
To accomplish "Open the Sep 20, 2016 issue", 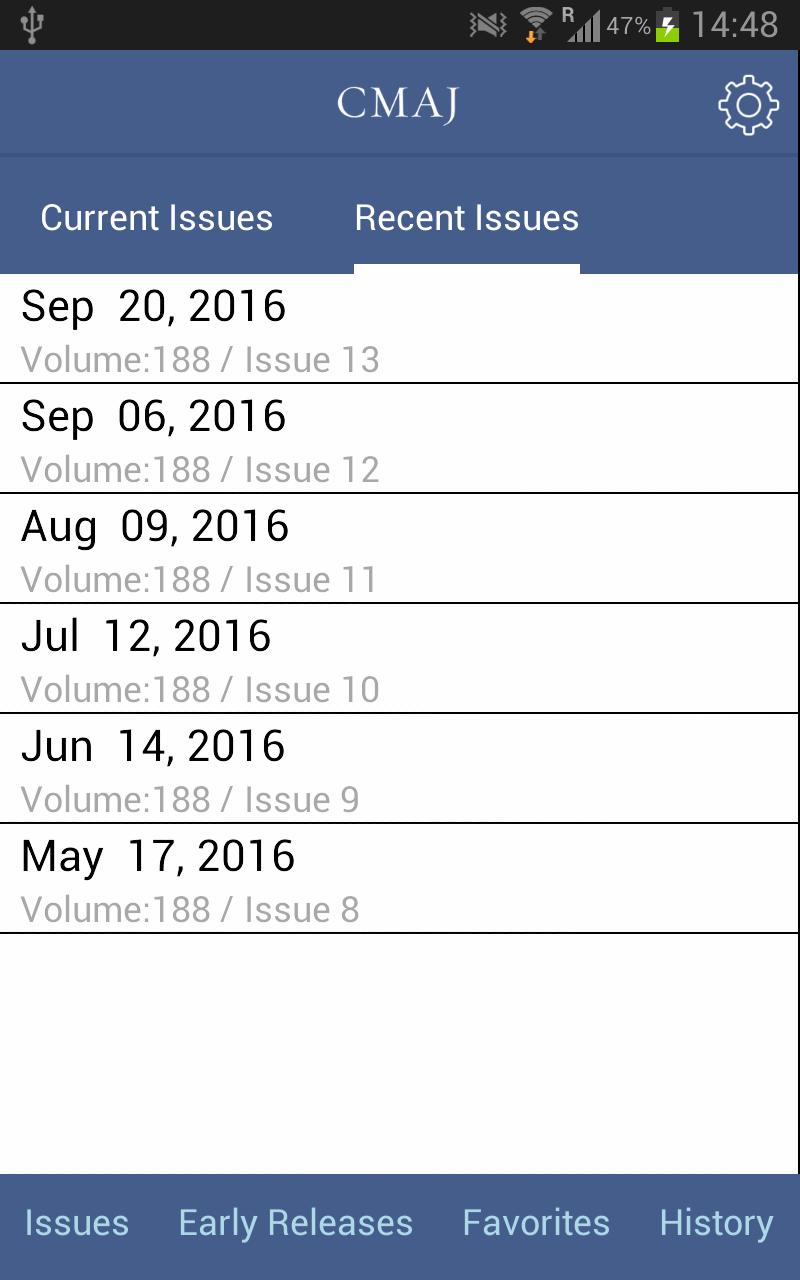I will pos(400,329).
